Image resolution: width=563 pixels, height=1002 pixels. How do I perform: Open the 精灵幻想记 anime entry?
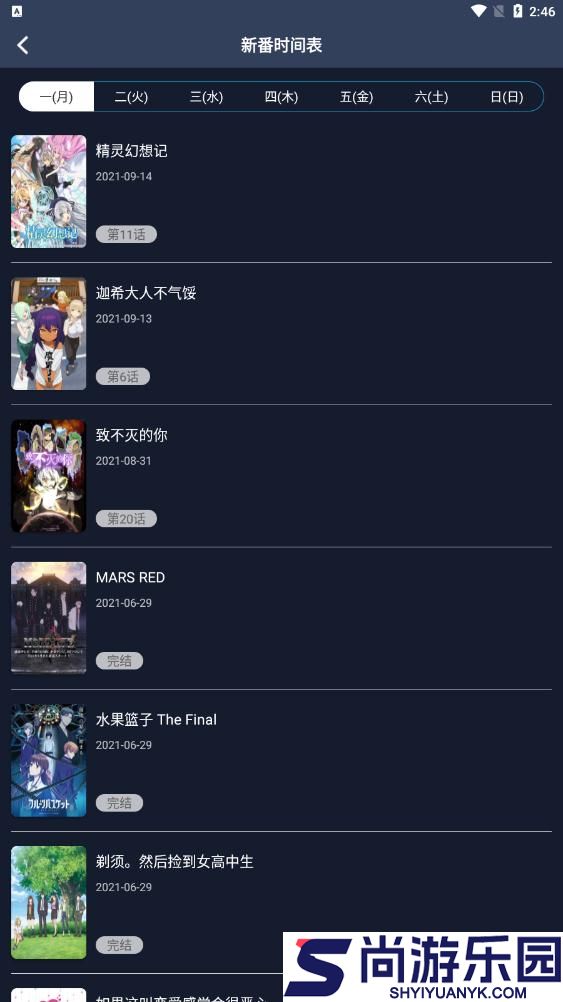pyautogui.click(x=281, y=192)
